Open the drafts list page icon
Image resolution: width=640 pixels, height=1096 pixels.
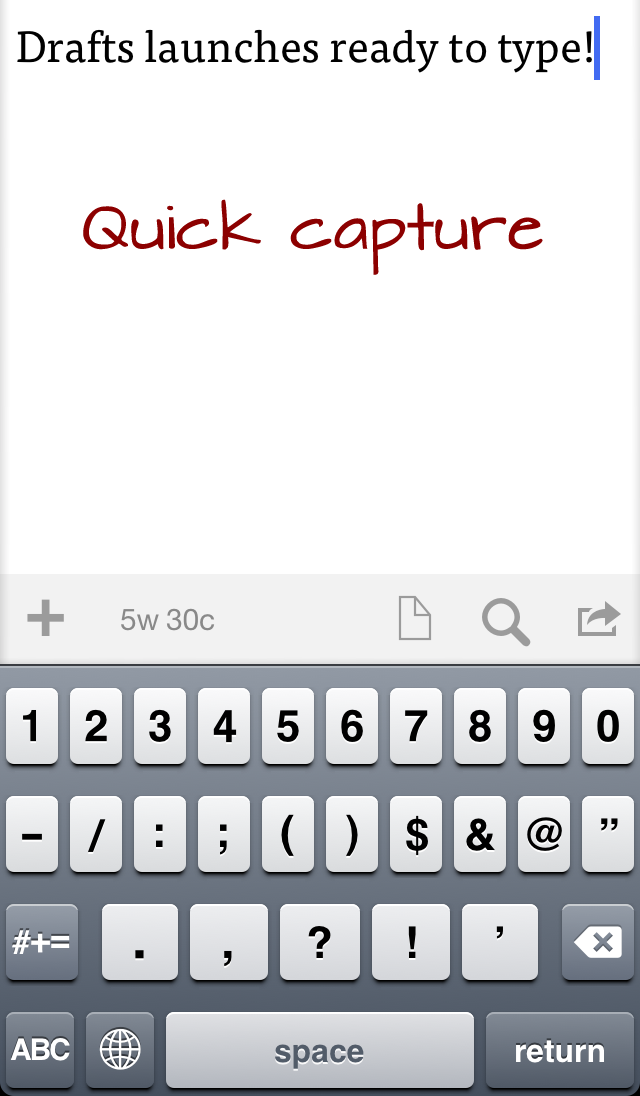tap(414, 619)
